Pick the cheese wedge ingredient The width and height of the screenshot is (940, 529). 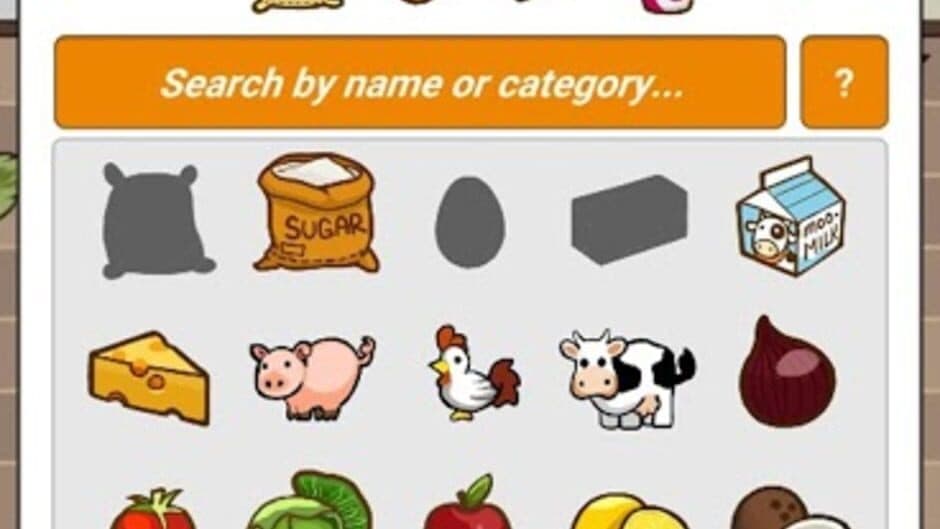(149, 377)
